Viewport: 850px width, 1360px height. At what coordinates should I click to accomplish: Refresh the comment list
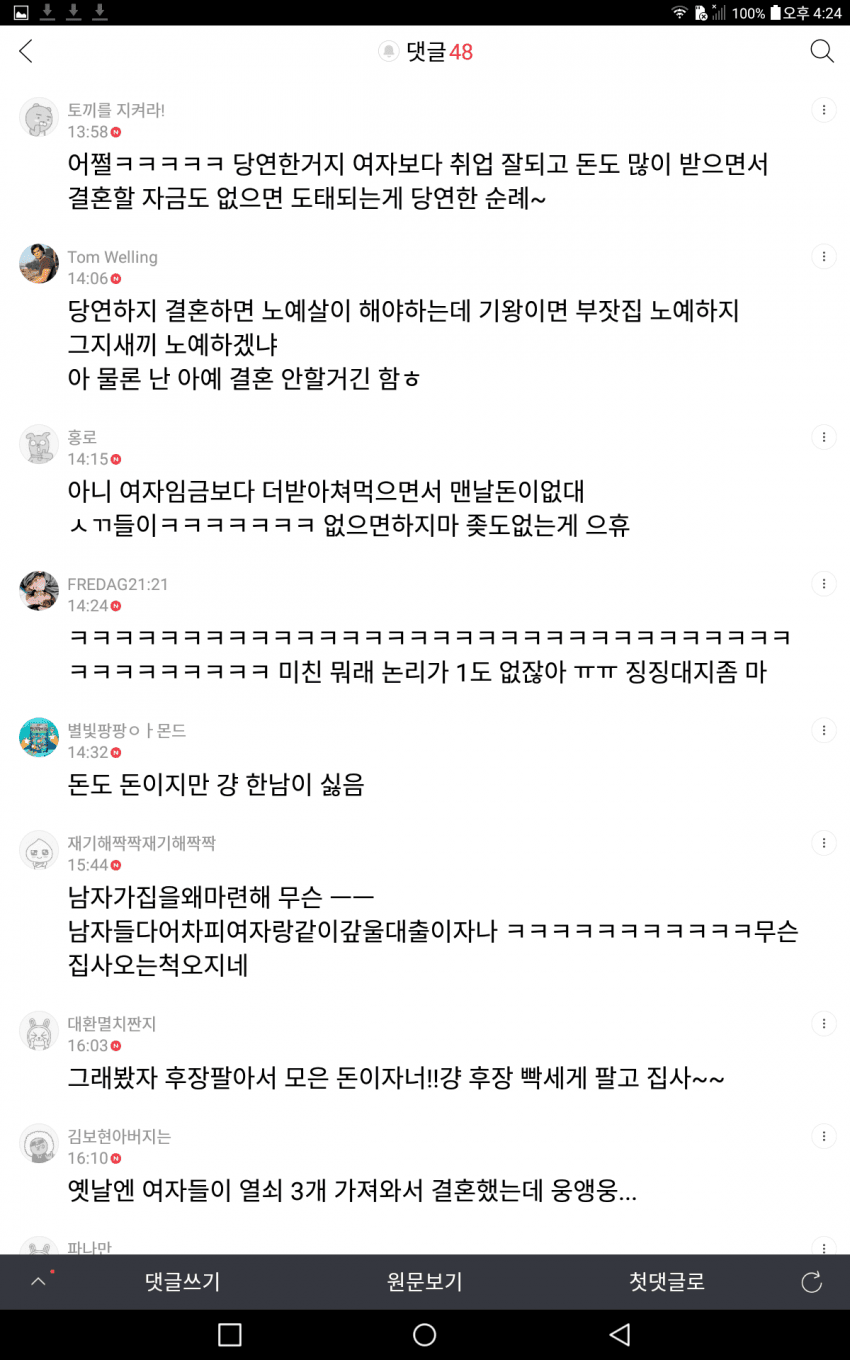[x=811, y=1282]
